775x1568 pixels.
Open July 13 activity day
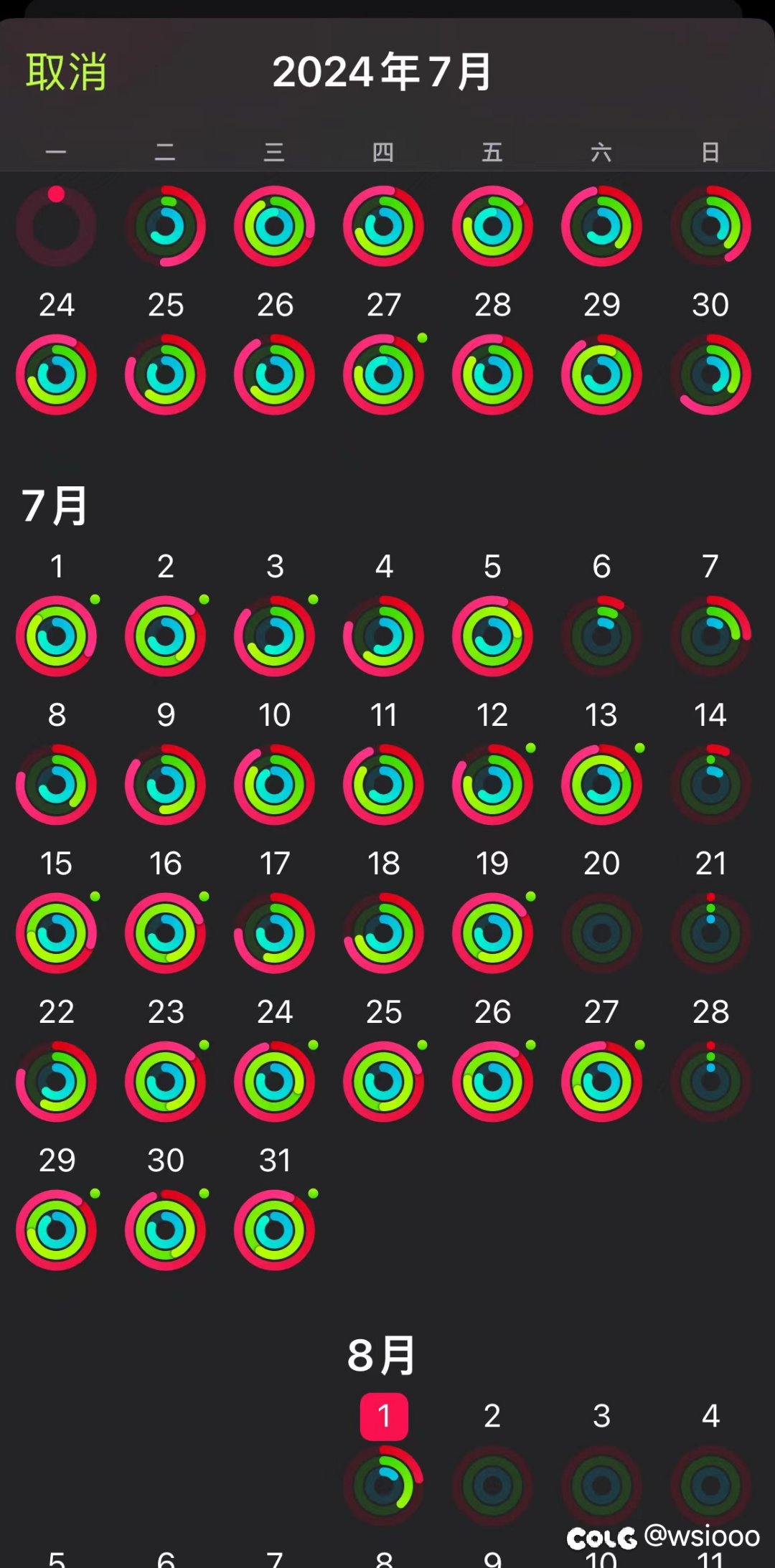point(601,784)
